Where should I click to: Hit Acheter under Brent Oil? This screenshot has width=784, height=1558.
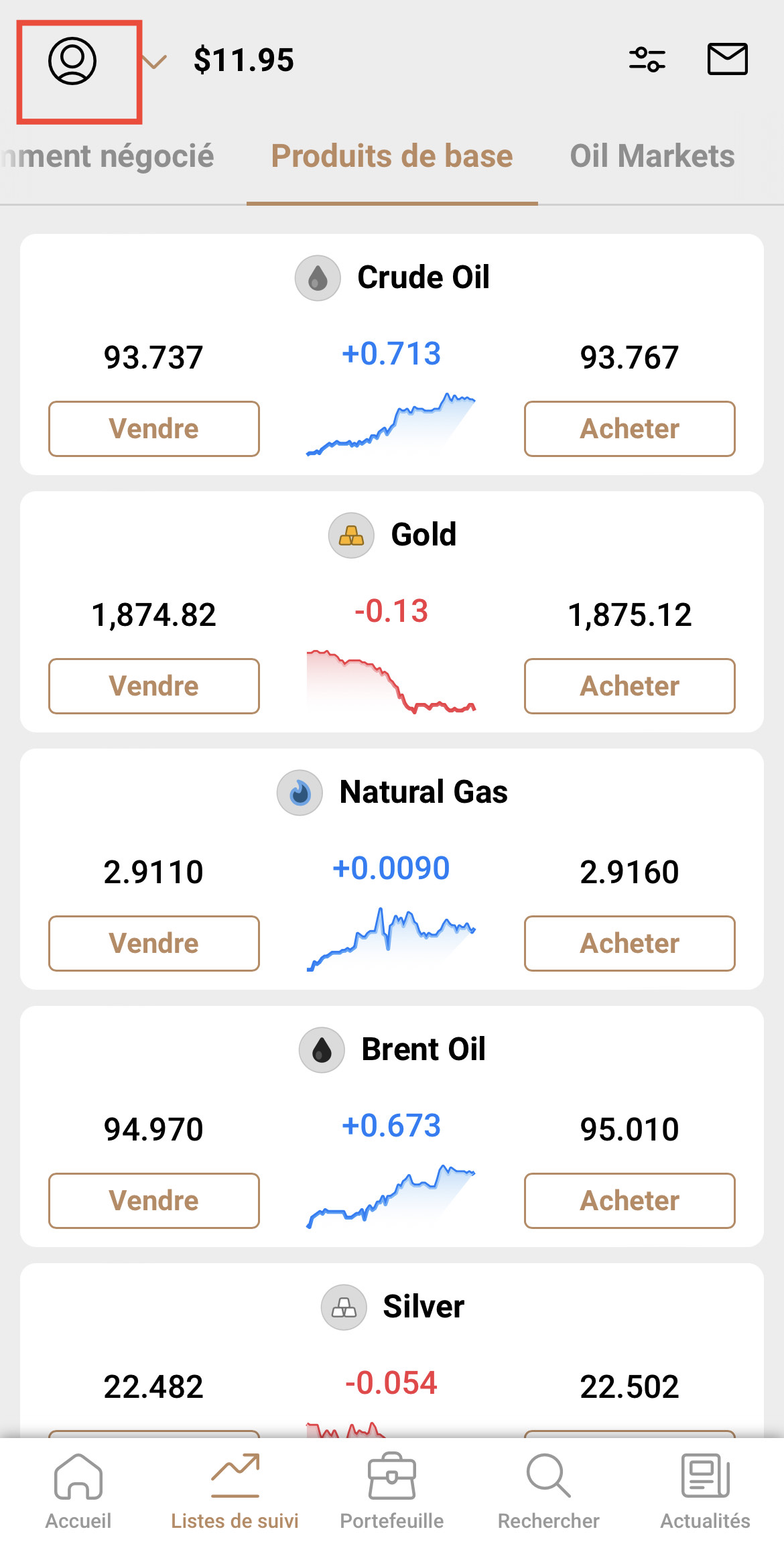pos(629,1201)
